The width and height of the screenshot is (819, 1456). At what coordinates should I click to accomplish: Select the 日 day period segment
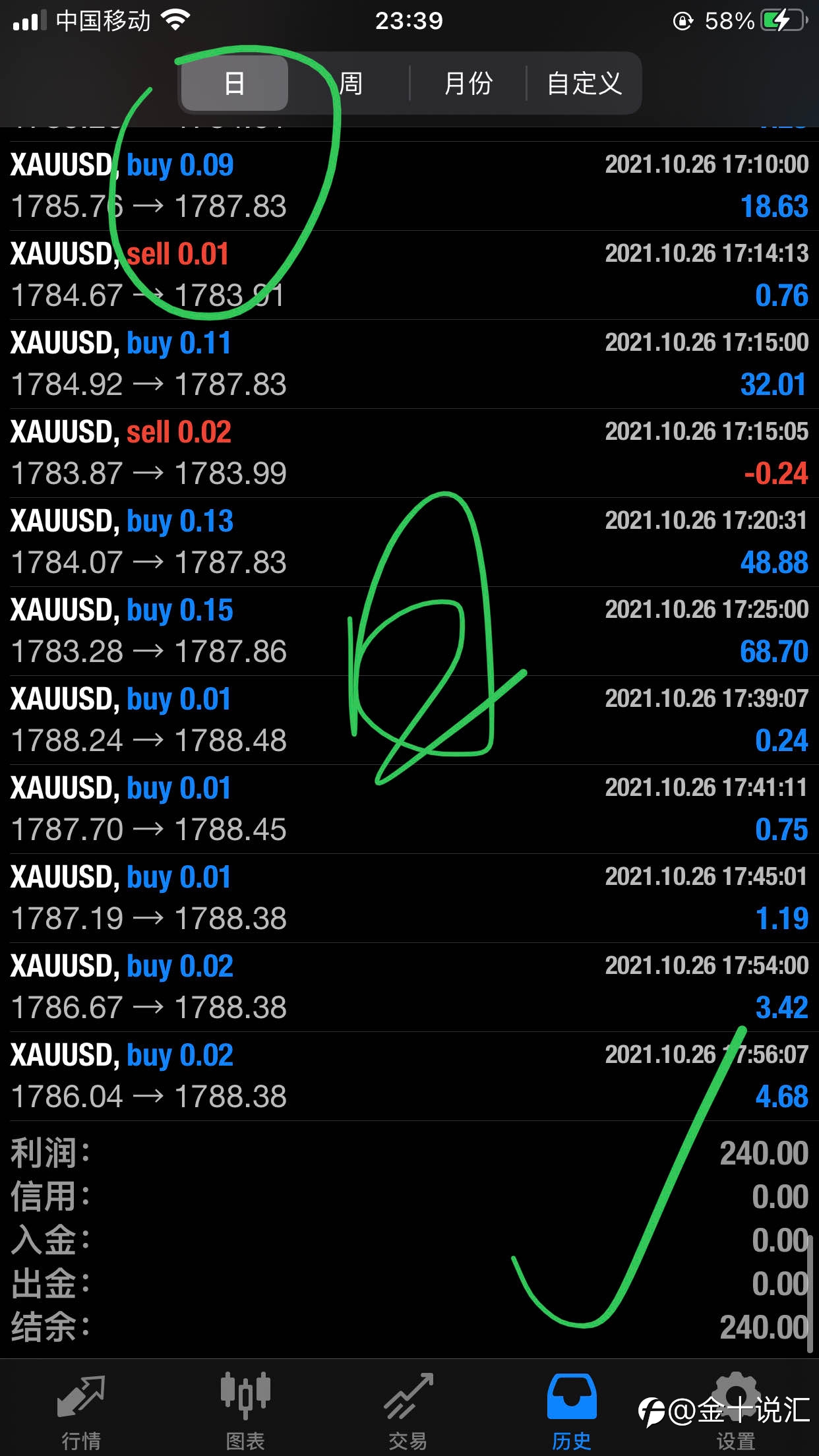[235, 83]
